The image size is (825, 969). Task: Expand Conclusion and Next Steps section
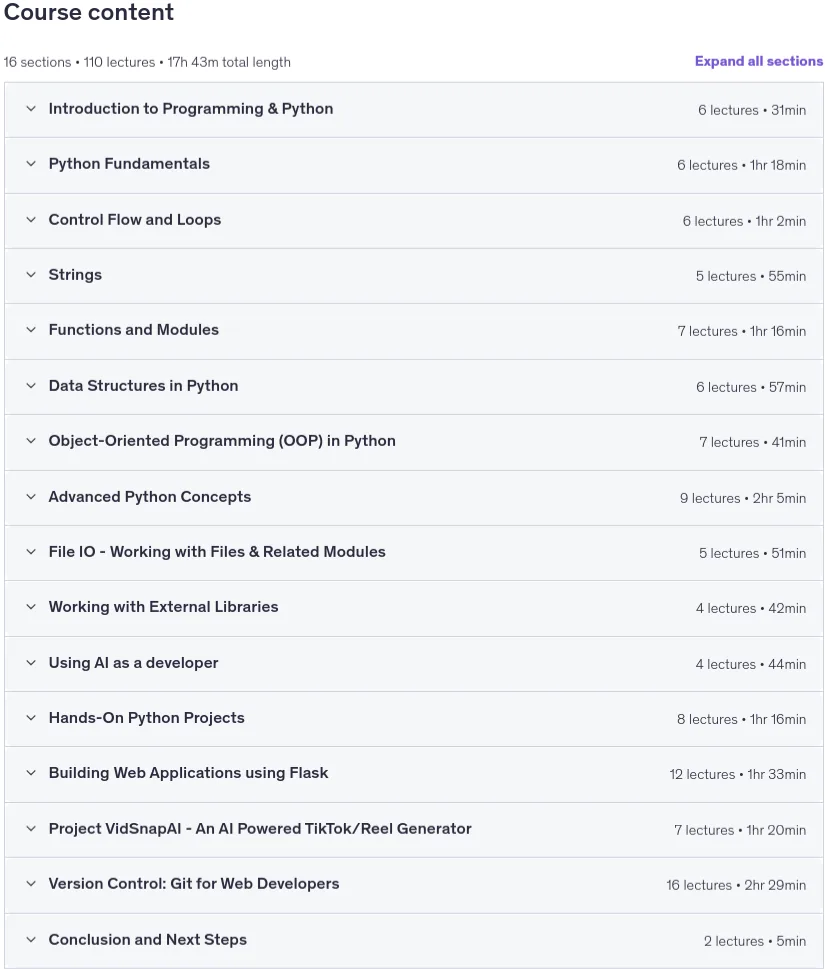413,941
